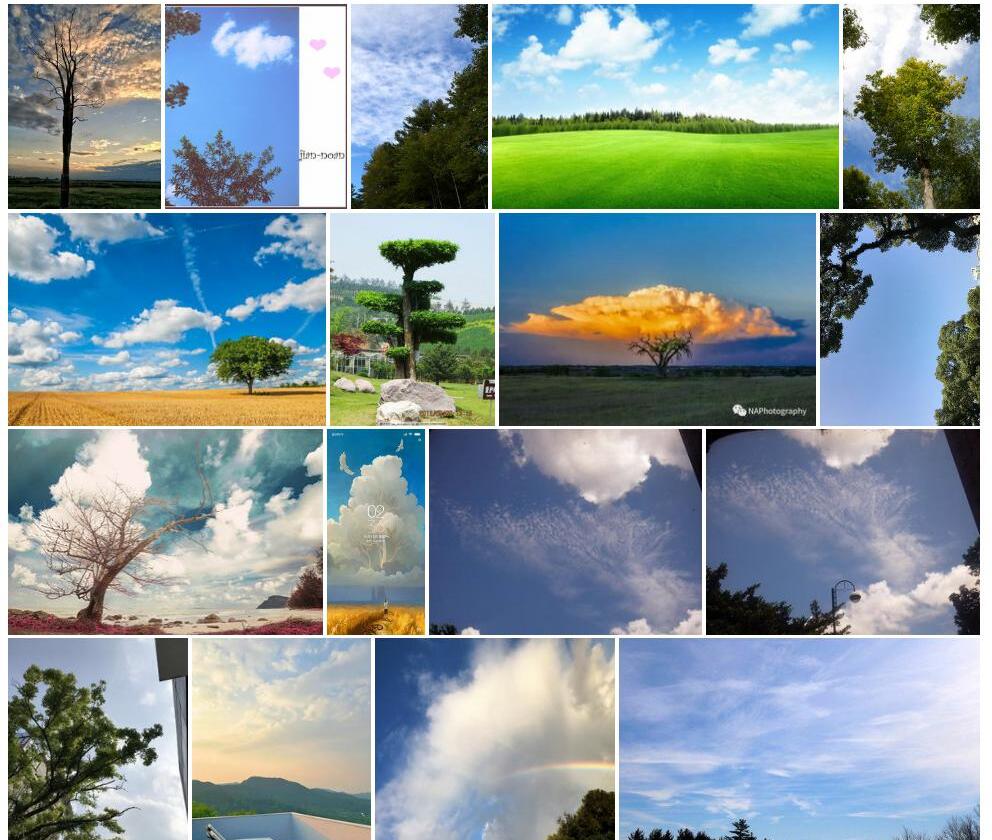Select the phone lock screen wallpaper image
Screen dimensions: 992x840
376,532
